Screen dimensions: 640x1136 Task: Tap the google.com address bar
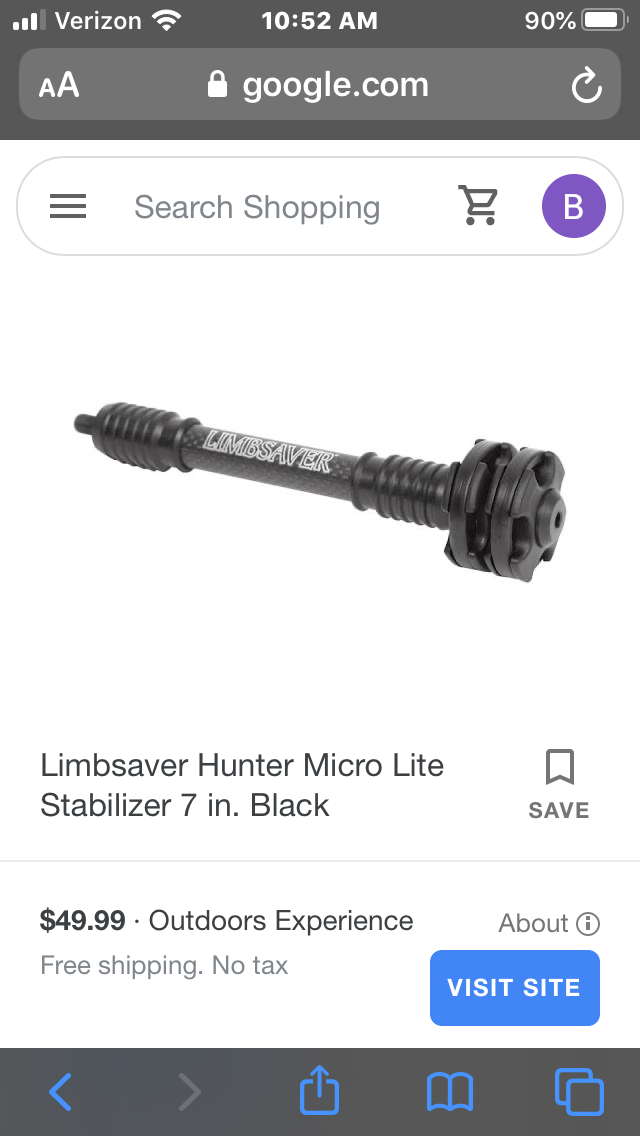320,84
